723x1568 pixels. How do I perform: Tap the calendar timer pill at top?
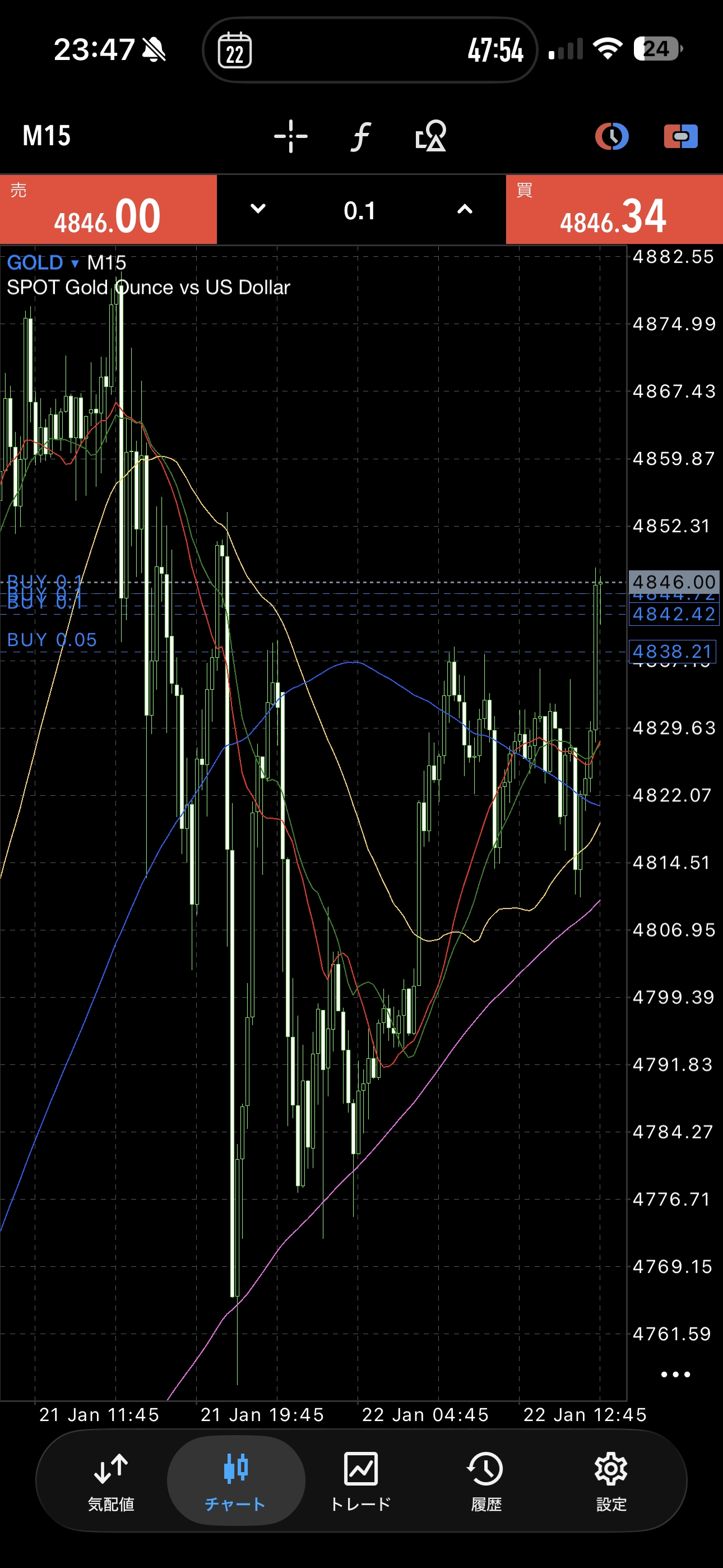tap(369, 50)
